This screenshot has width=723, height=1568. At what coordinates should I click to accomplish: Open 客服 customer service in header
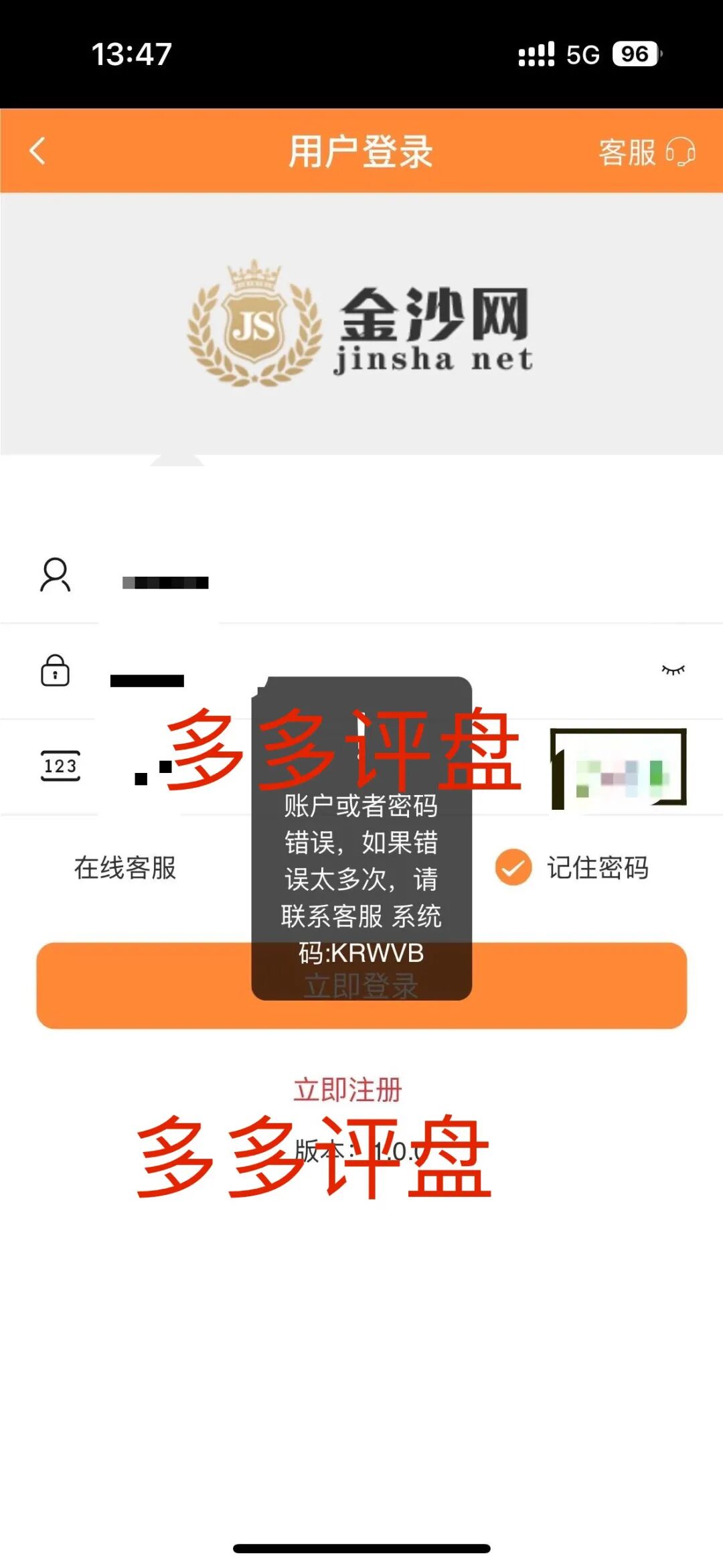click(x=646, y=153)
